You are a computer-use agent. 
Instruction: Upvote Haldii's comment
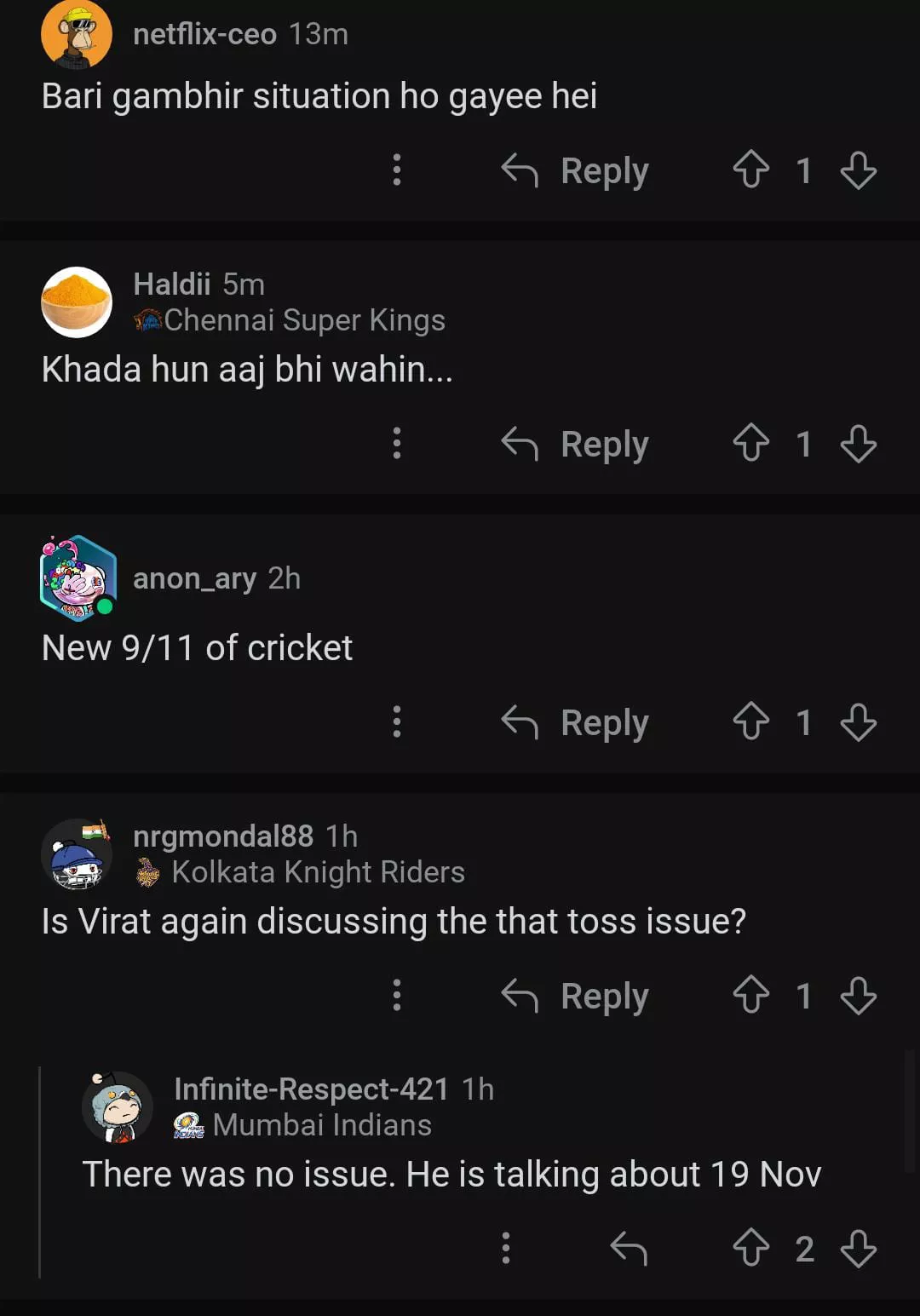tap(750, 443)
